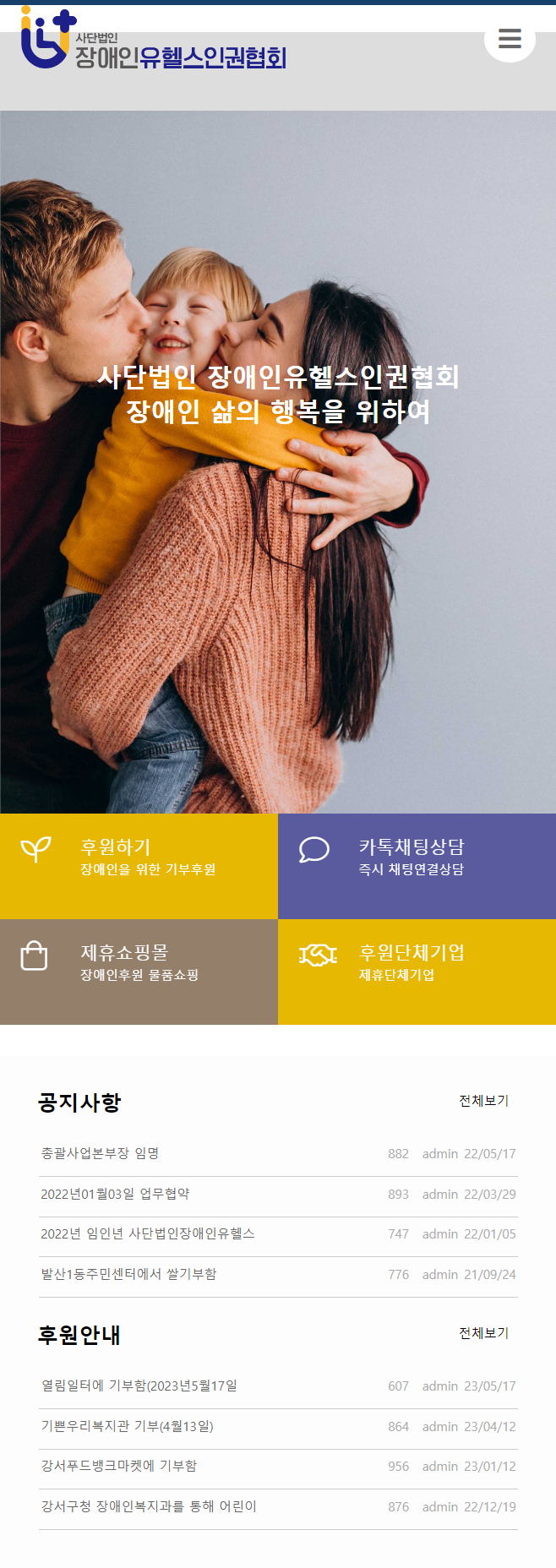
Task: Open the hamburger menu
Action: tap(510, 39)
